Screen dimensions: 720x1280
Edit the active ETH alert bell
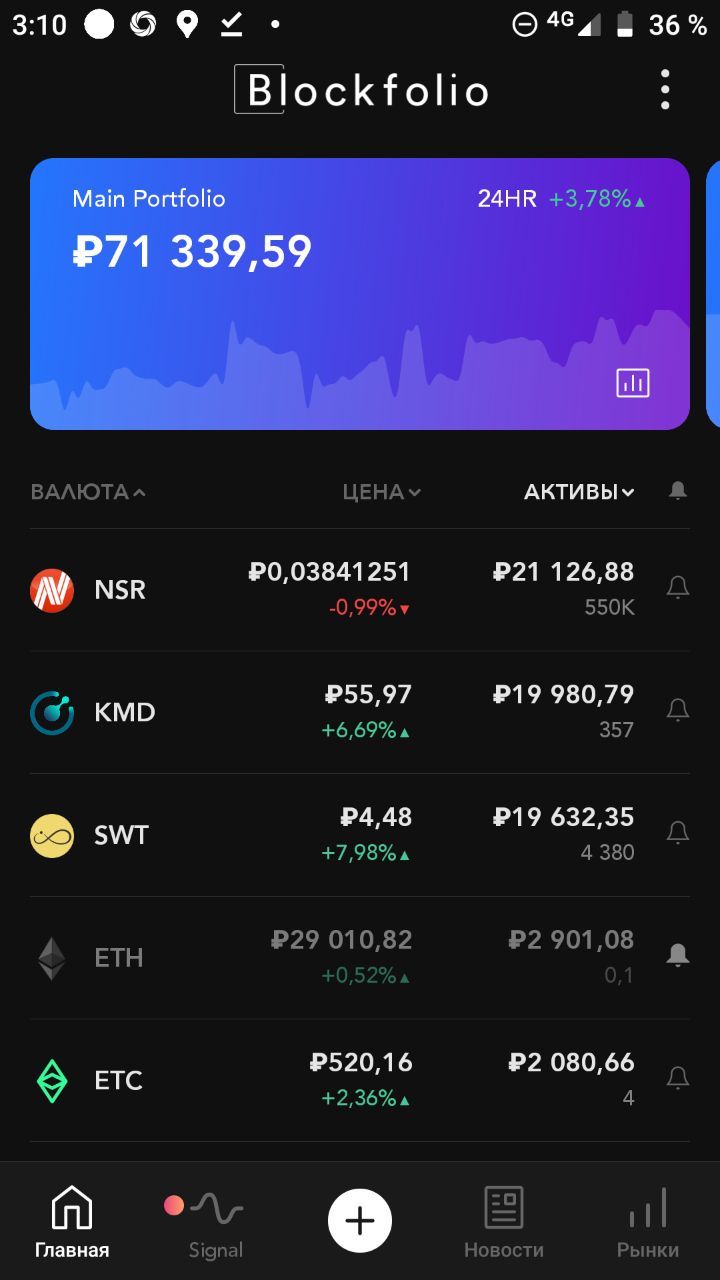point(678,955)
